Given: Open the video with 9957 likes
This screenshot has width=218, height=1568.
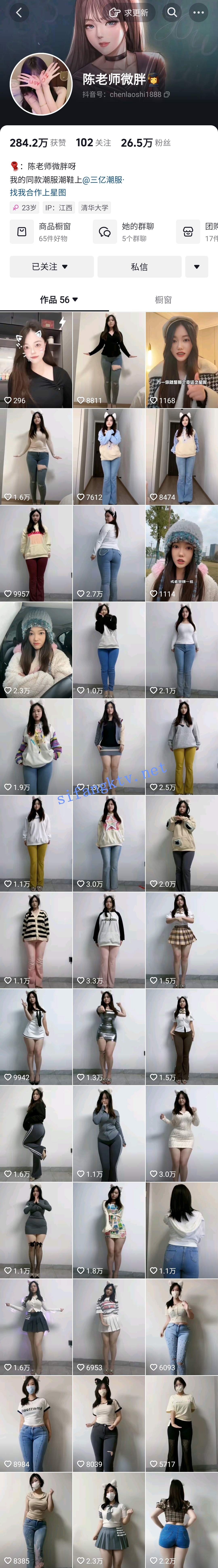Looking at the screenshot, I should [x=36, y=553].
